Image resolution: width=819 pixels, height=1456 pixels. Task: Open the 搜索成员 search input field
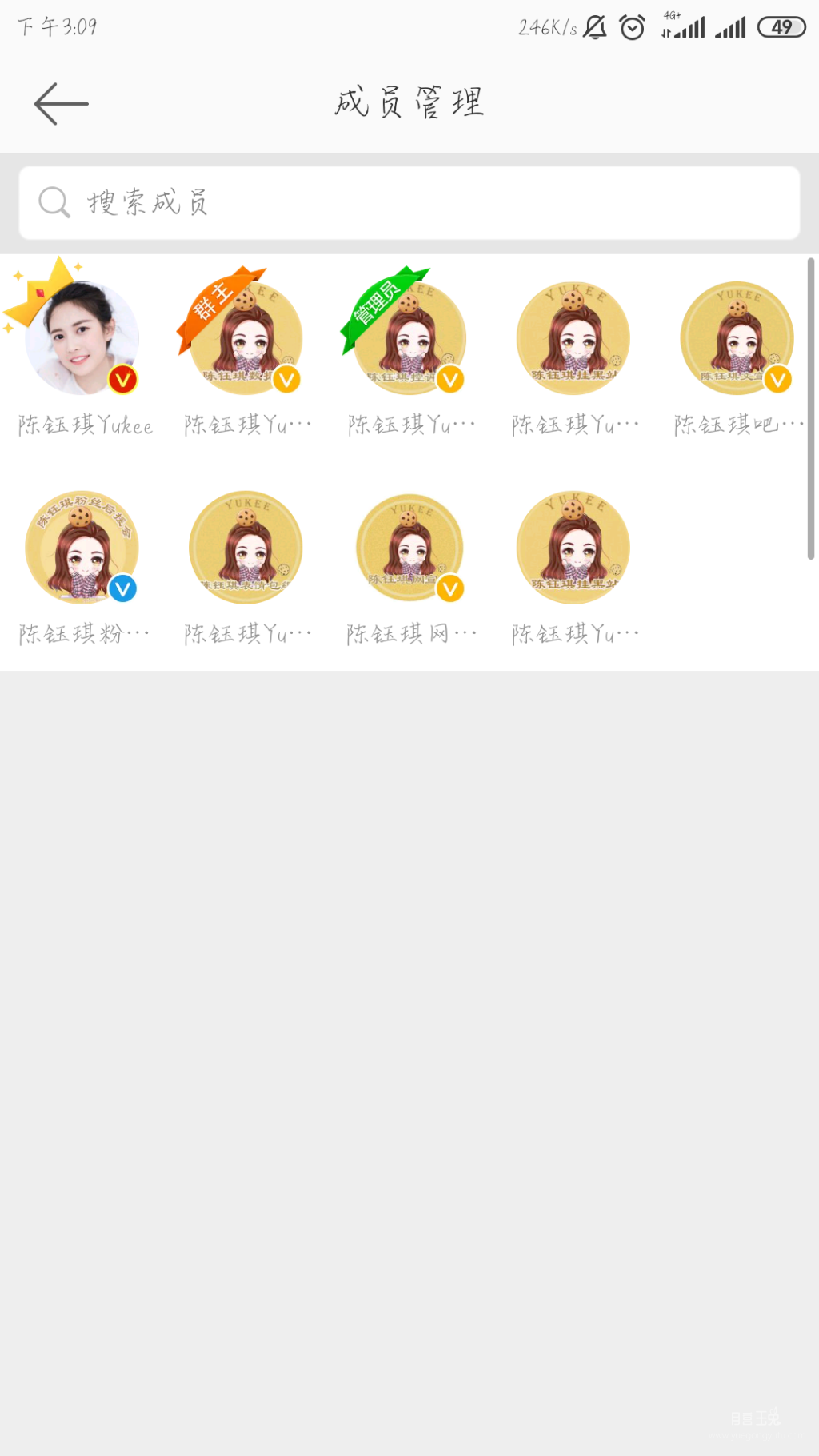[x=320, y=202]
